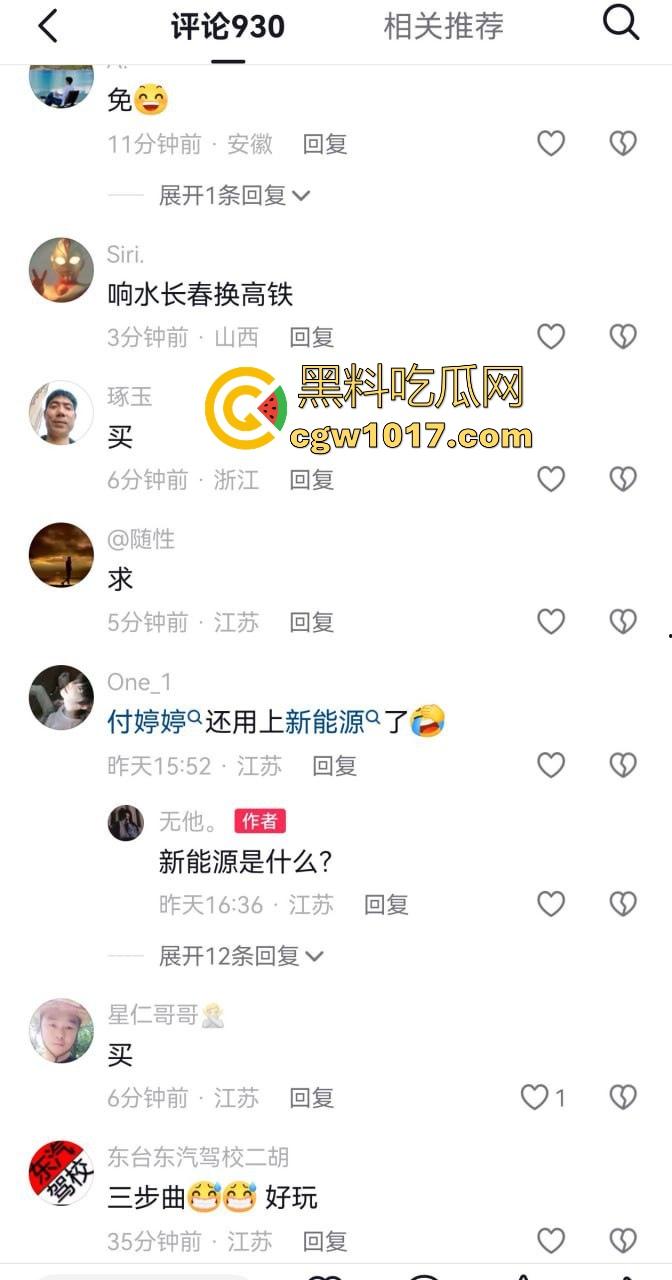Screen dimensions: 672x1280
Task: Reply to Siri.'s comment
Action: [311, 338]
